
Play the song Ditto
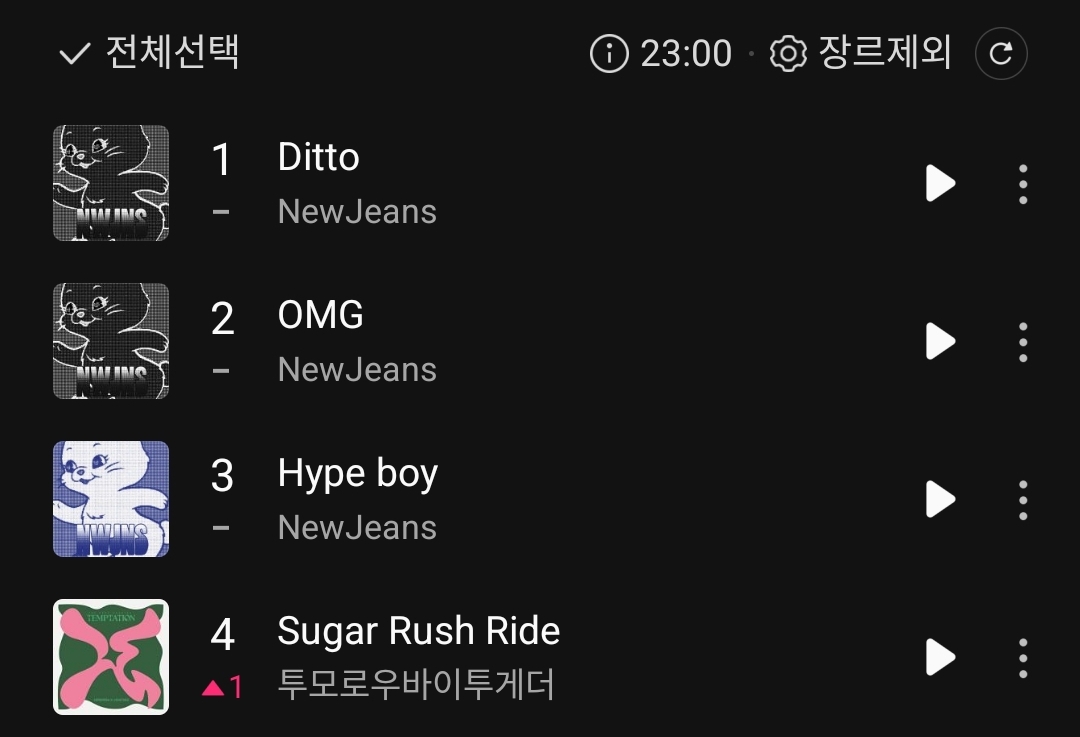(x=940, y=184)
